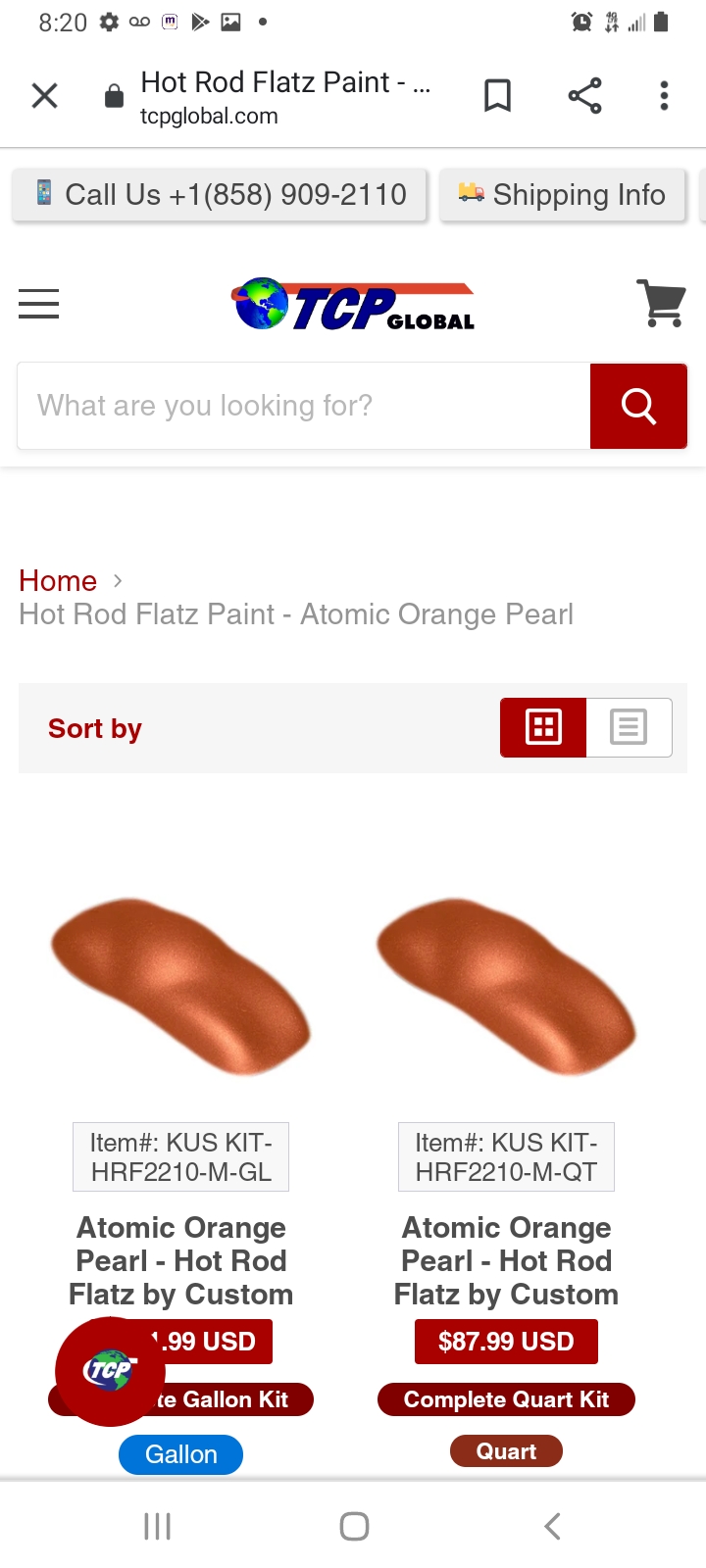Screen dimensions: 706x1568
Task: Tap Call Us phone number button
Action: click(220, 195)
